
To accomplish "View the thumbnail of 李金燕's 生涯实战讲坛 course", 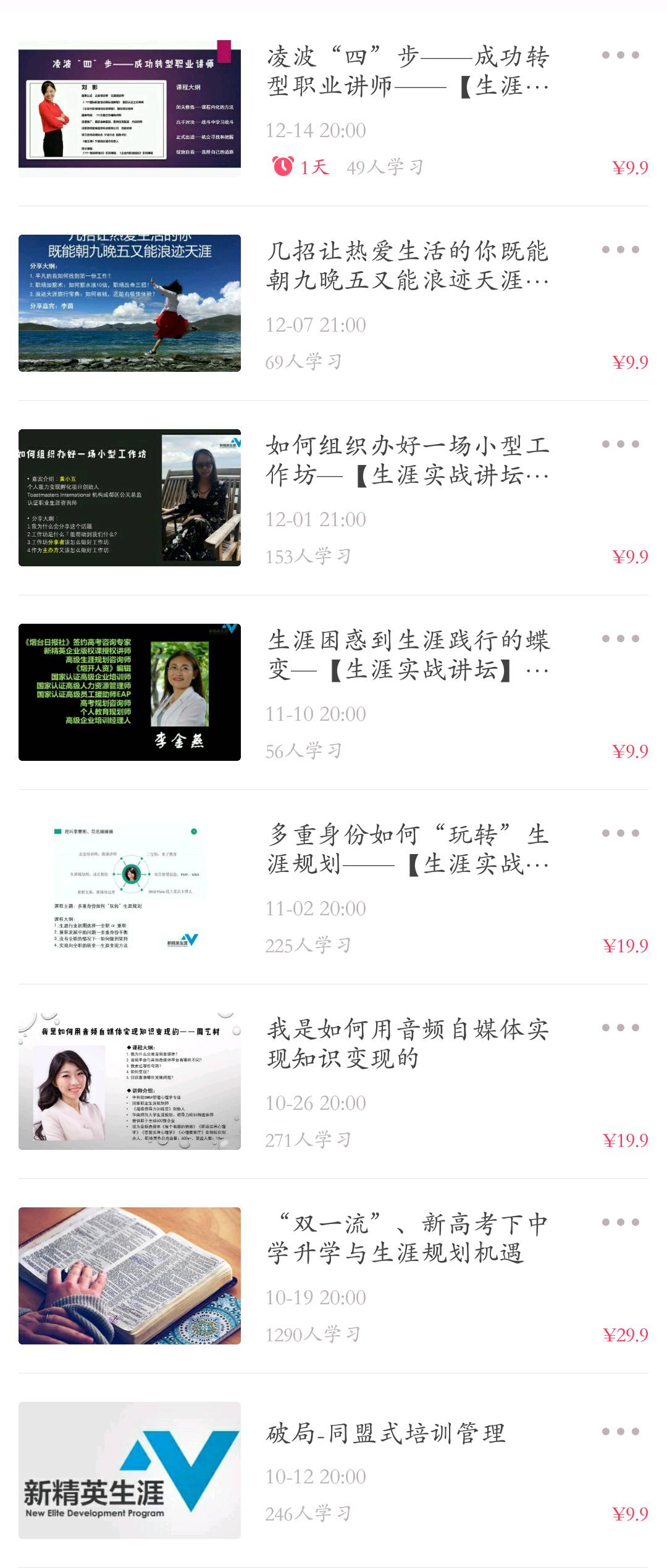I will tap(130, 692).
